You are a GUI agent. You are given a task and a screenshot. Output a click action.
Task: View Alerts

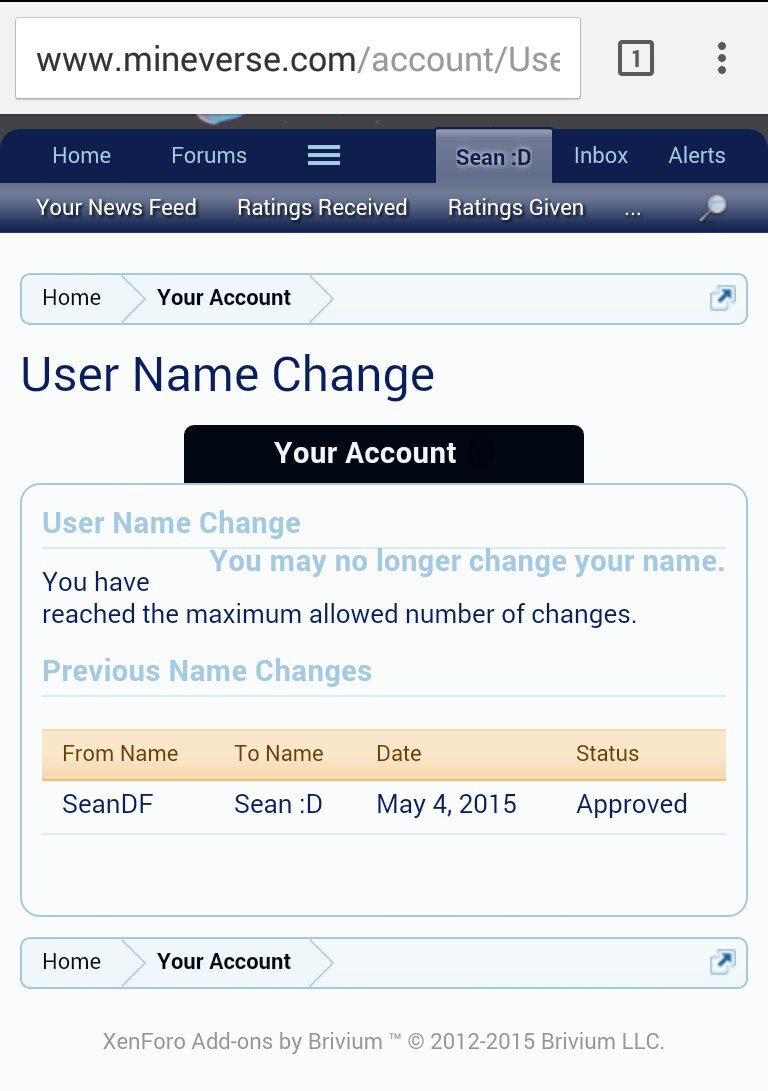(x=696, y=156)
